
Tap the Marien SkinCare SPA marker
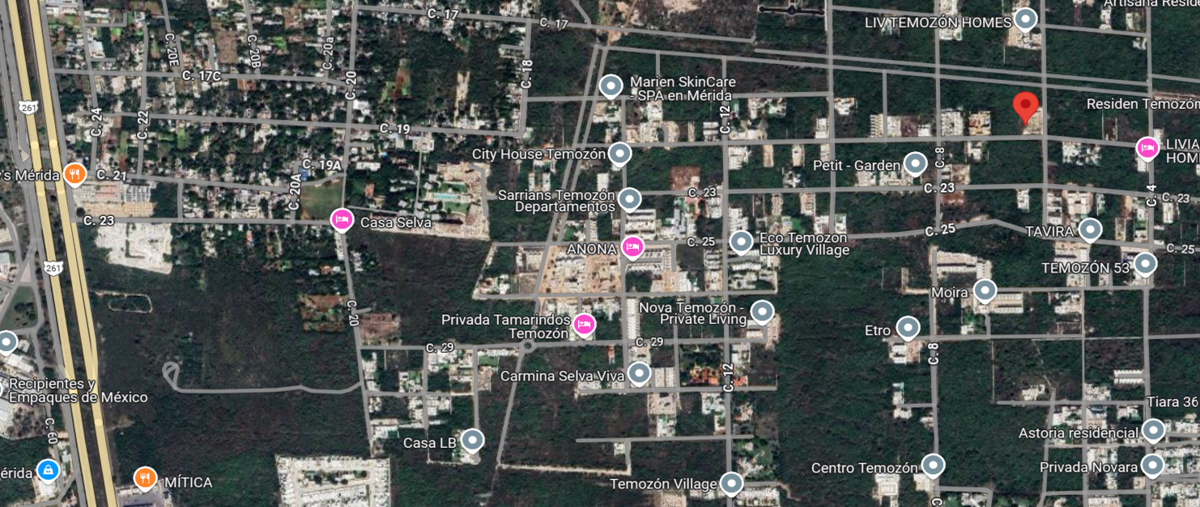612,86
